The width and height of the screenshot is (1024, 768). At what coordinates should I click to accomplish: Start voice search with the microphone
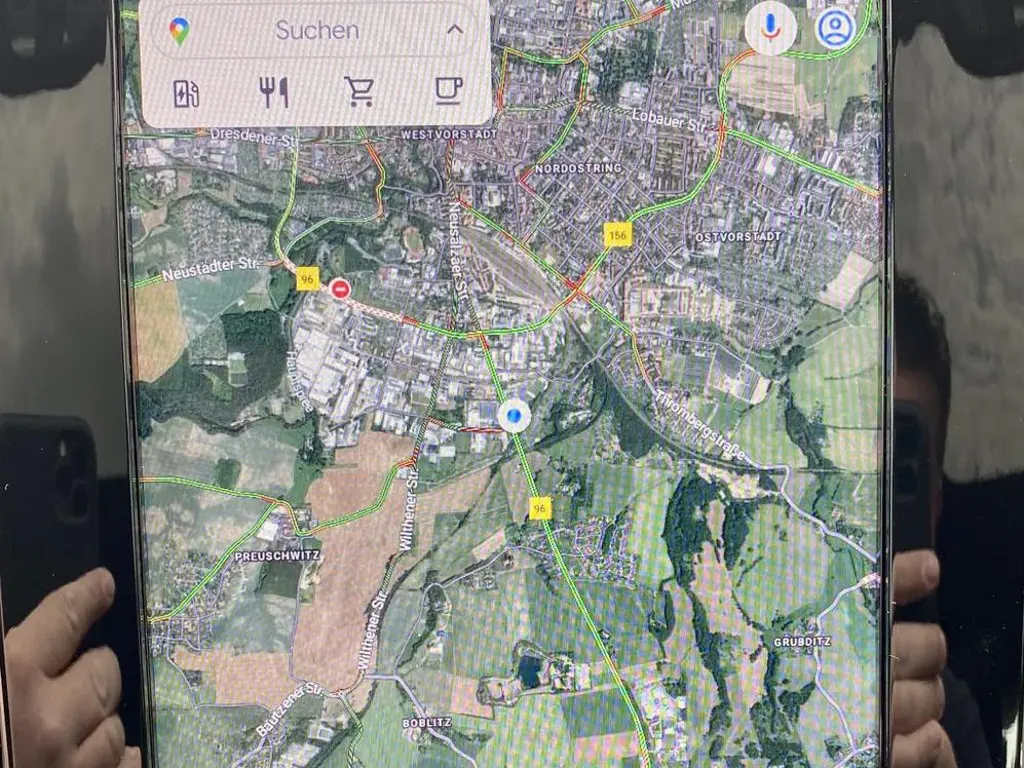770,28
